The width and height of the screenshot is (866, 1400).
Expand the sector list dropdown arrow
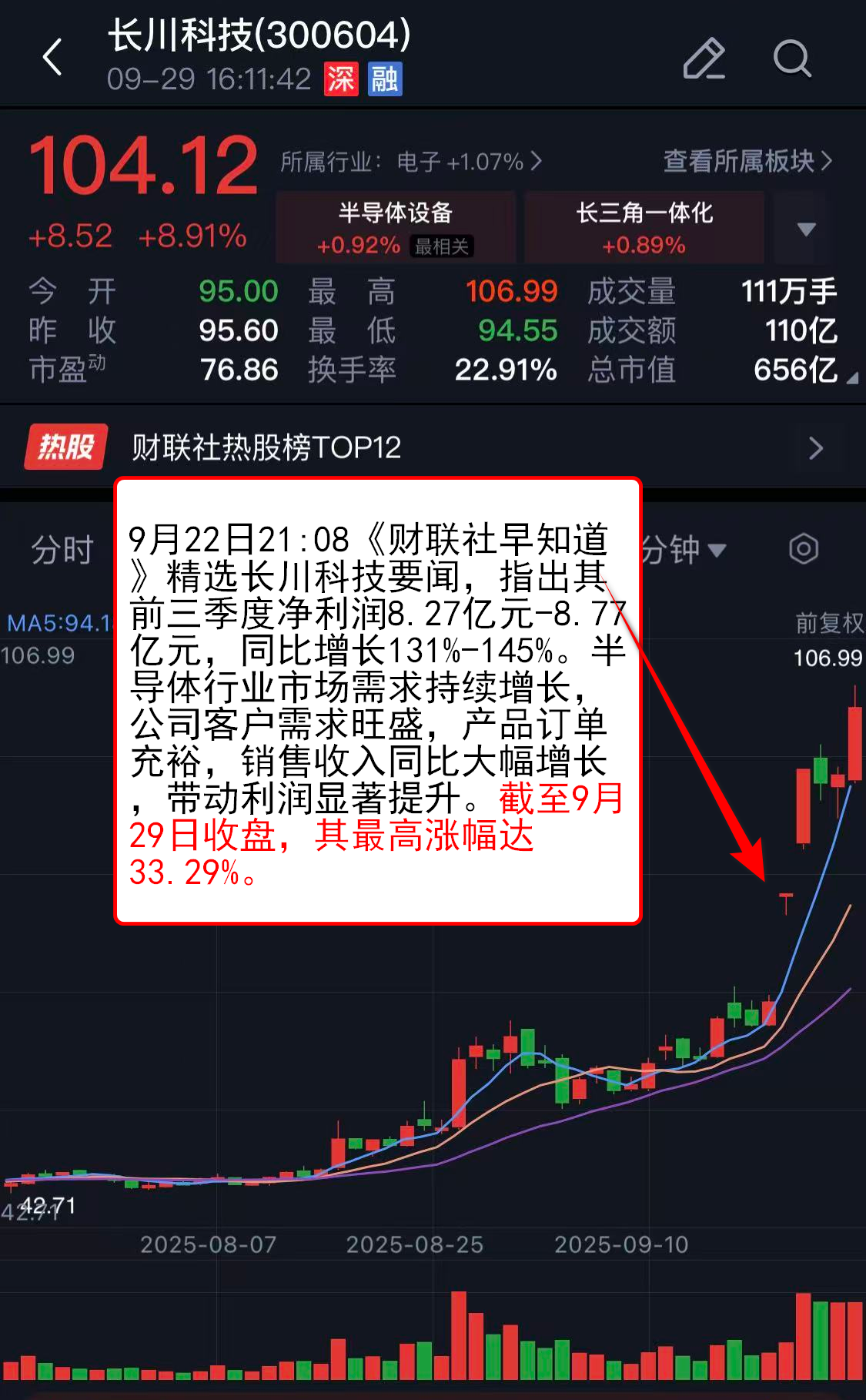pos(806,229)
